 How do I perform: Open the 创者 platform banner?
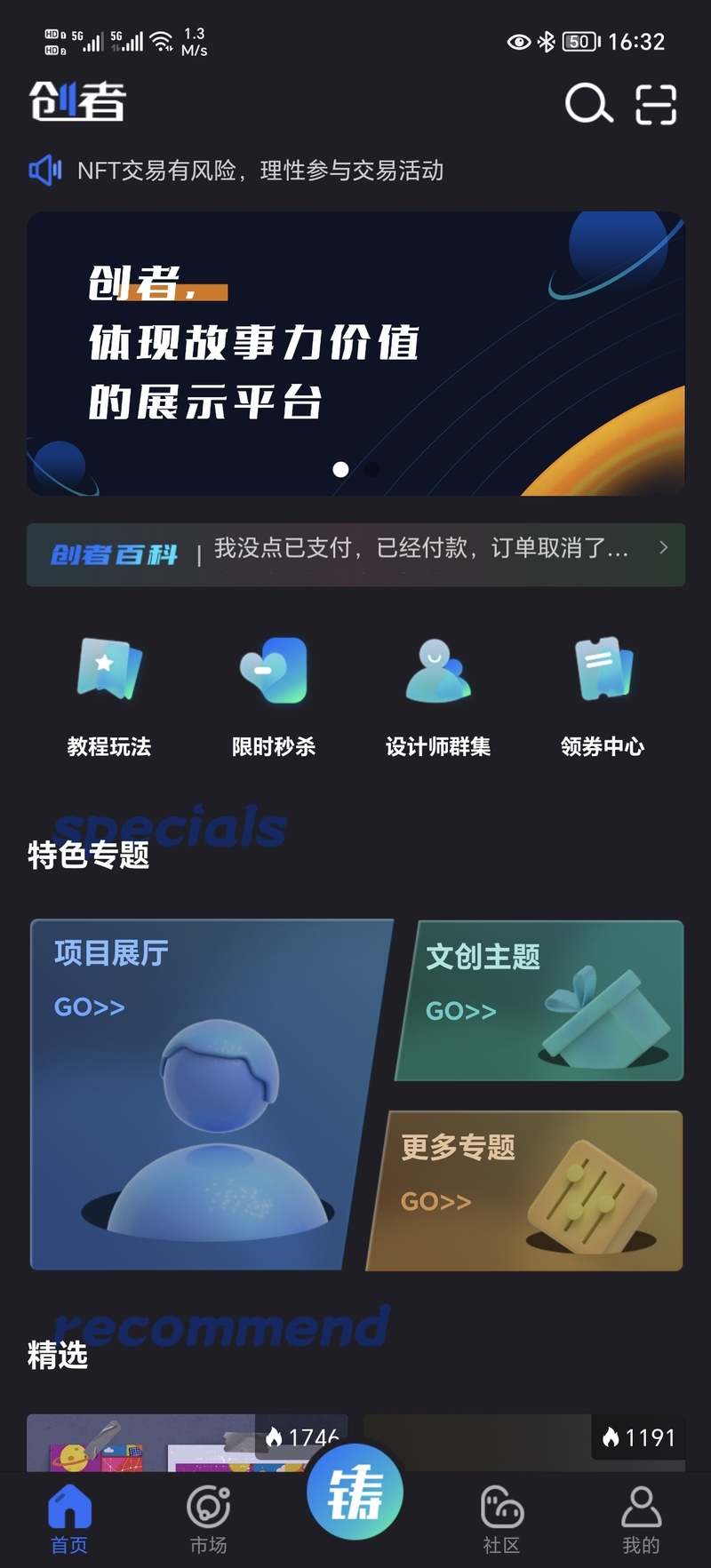(355, 353)
